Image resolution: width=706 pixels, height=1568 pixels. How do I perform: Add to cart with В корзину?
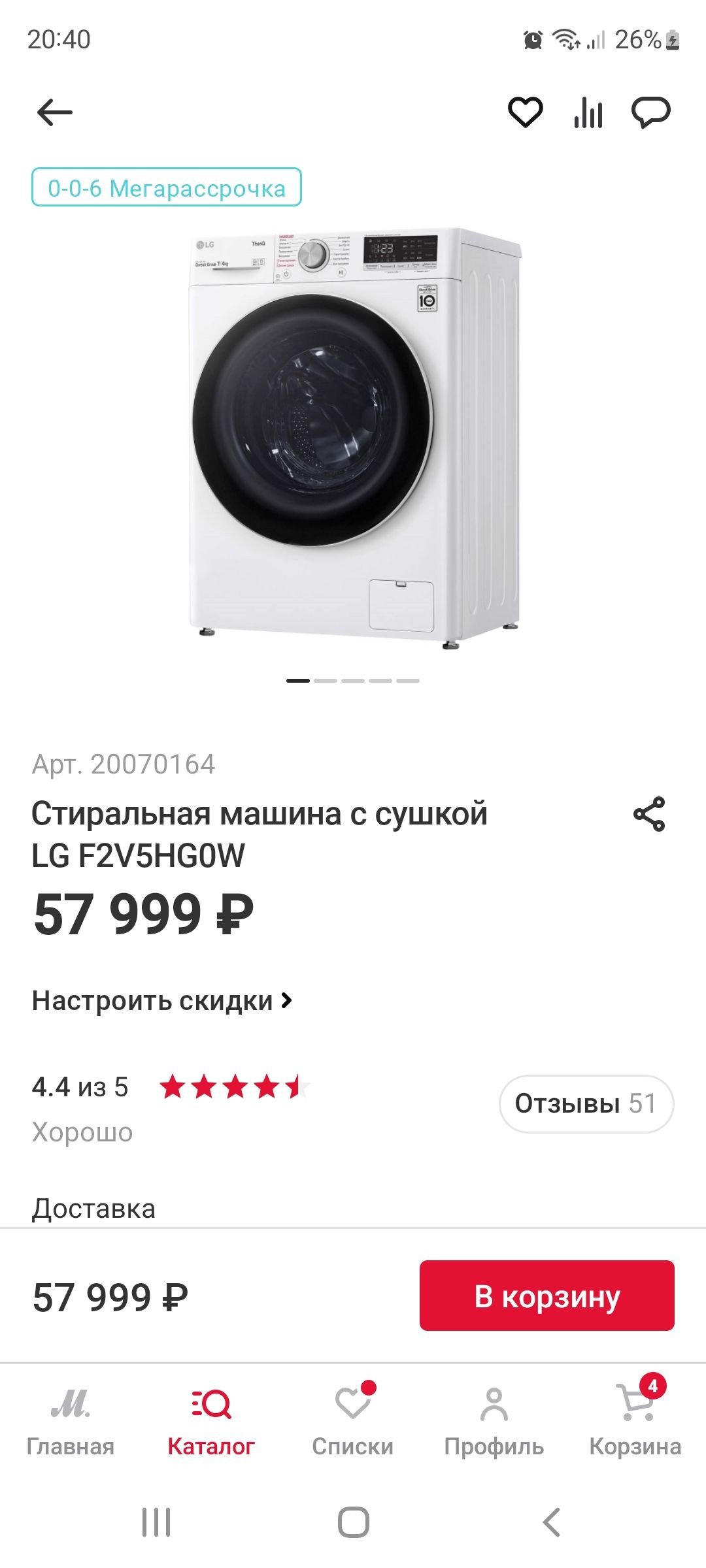(546, 1296)
